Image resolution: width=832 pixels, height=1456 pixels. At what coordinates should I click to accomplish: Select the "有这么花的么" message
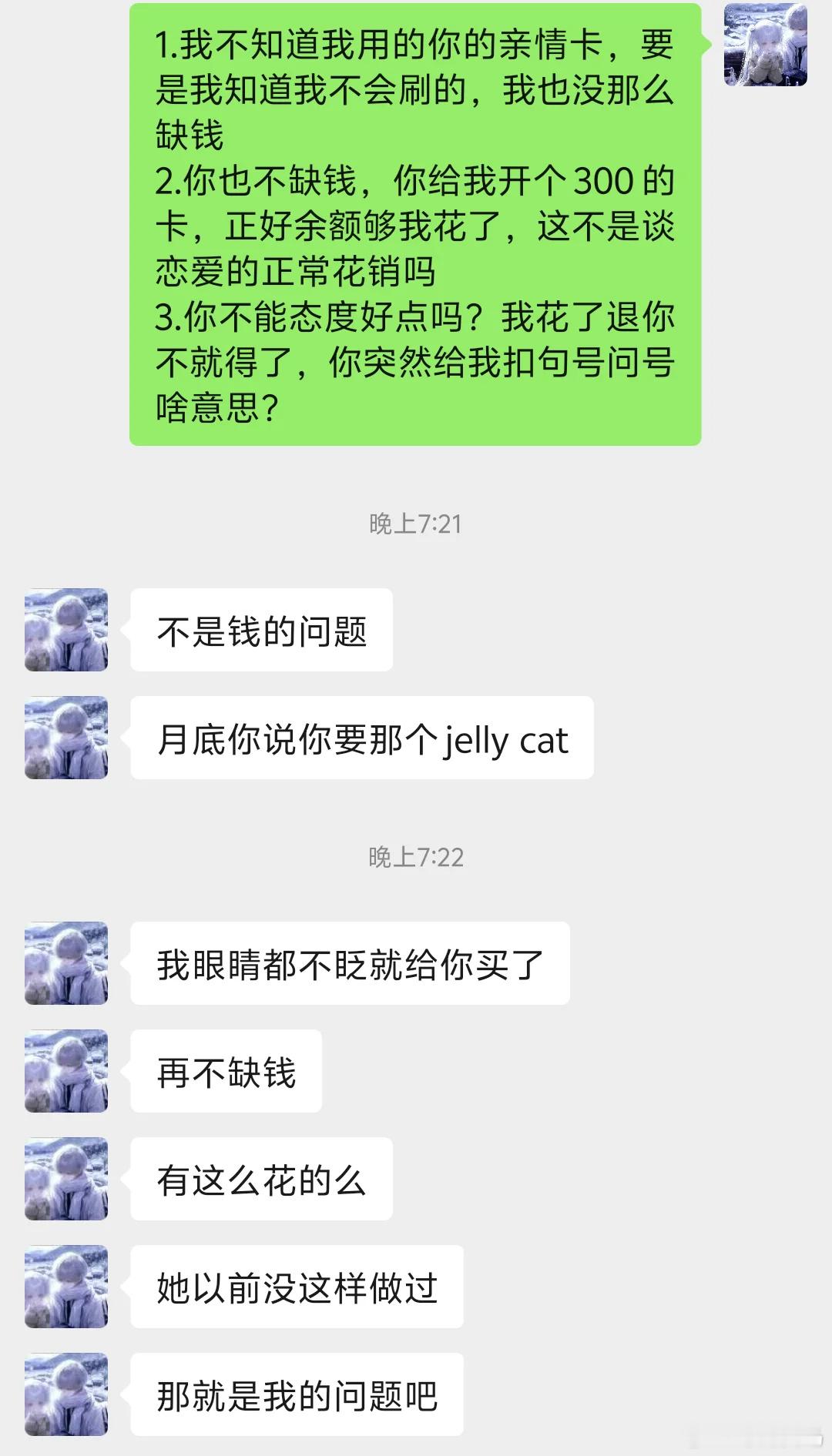point(262,1180)
